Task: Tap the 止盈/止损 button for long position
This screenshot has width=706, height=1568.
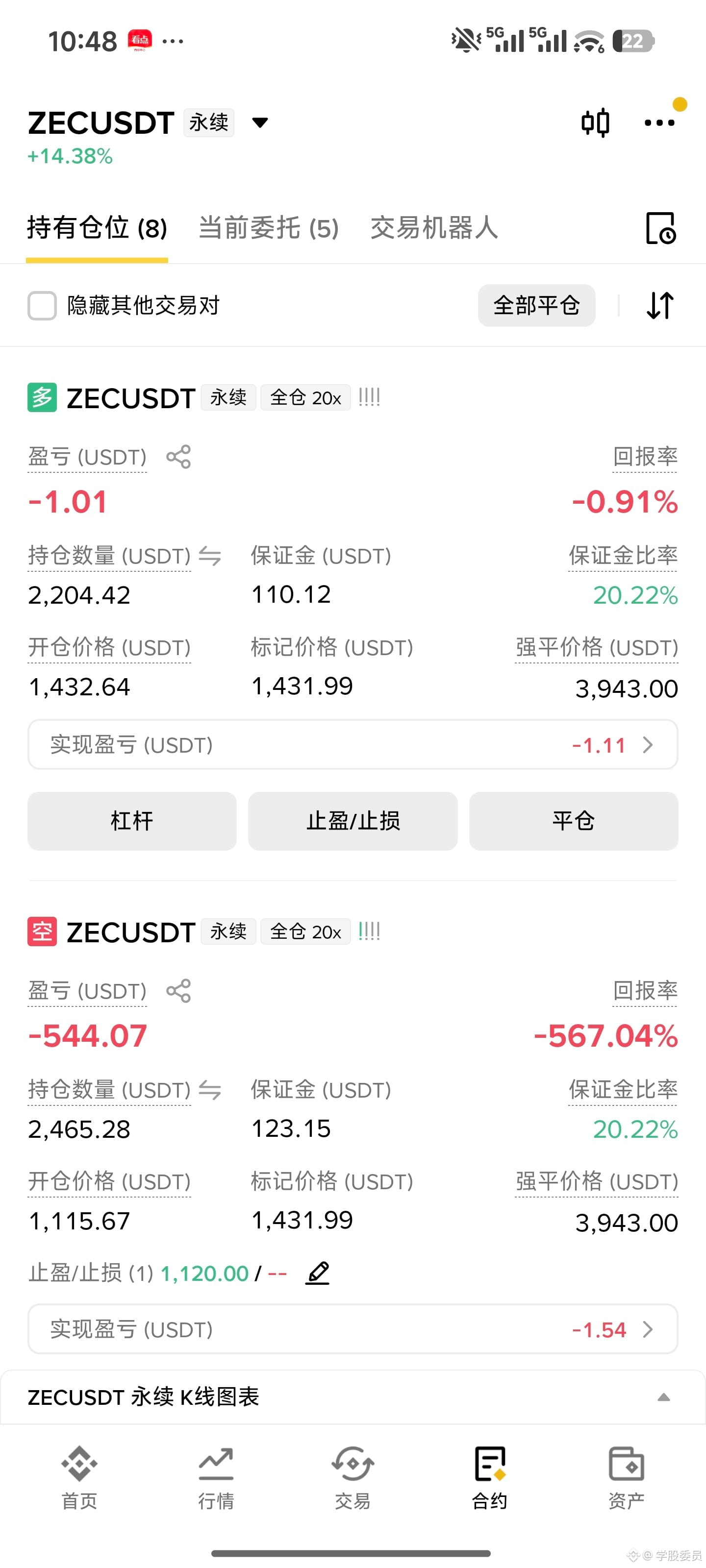Action: pyautogui.click(x=353, y=821)
